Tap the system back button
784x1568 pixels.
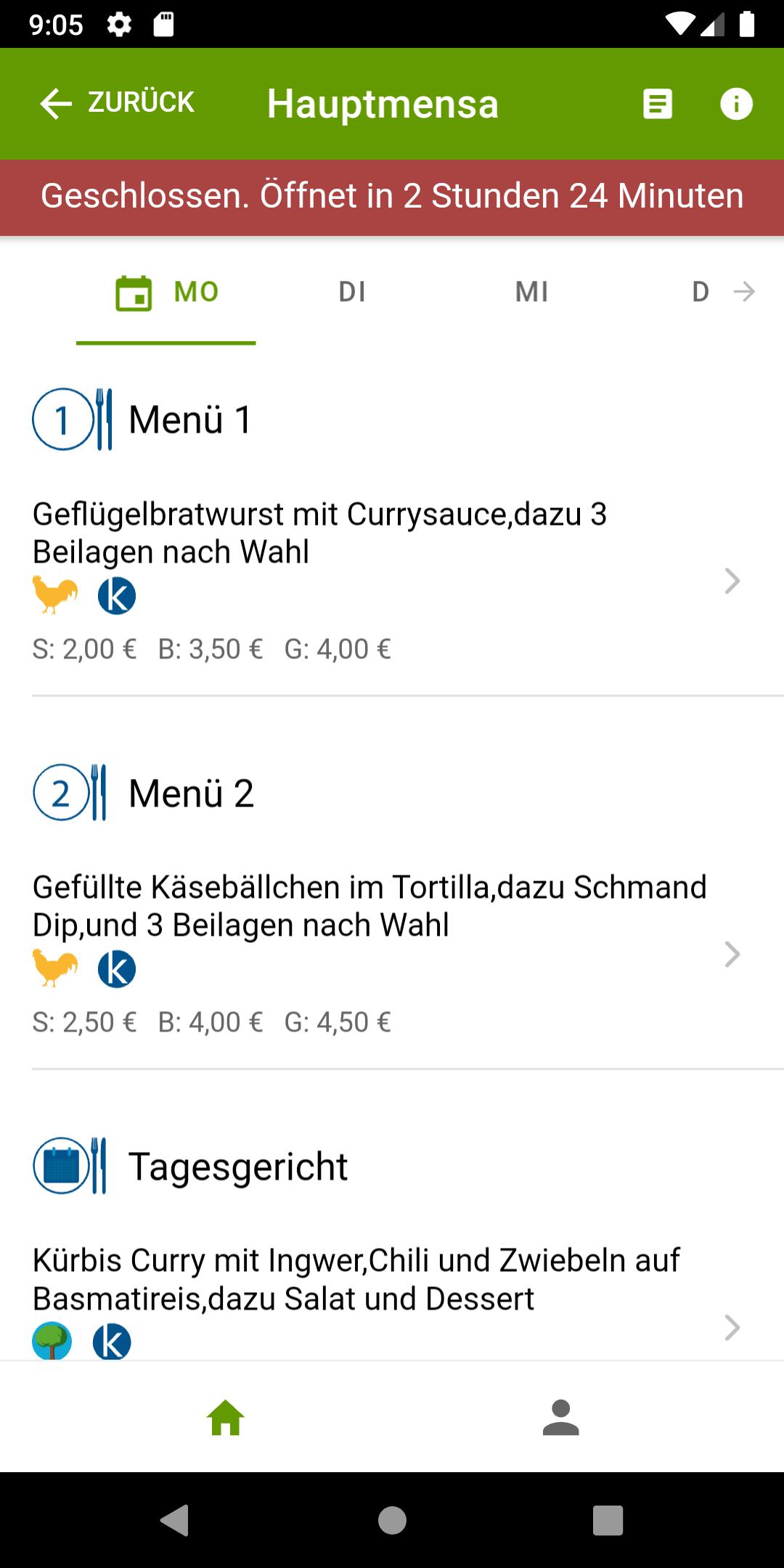(x=175, y=1520)
